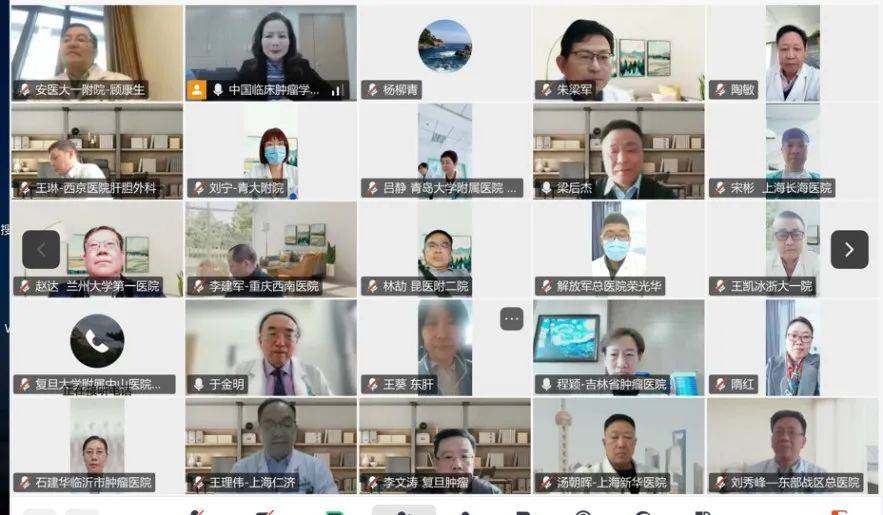
Task: Select 朱梁军's video tile
Action: 618,50
